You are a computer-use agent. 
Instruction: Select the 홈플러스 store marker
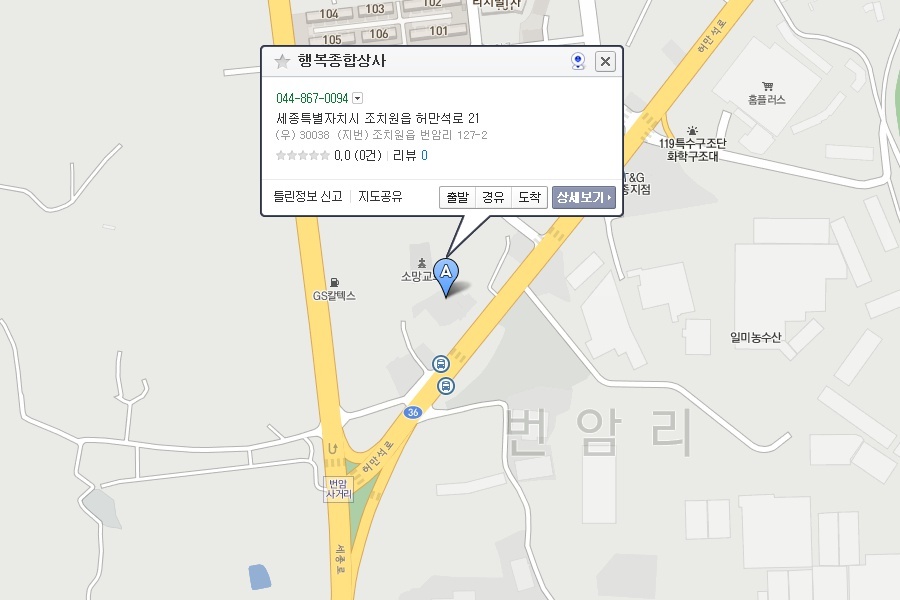(x=767, y=94)
